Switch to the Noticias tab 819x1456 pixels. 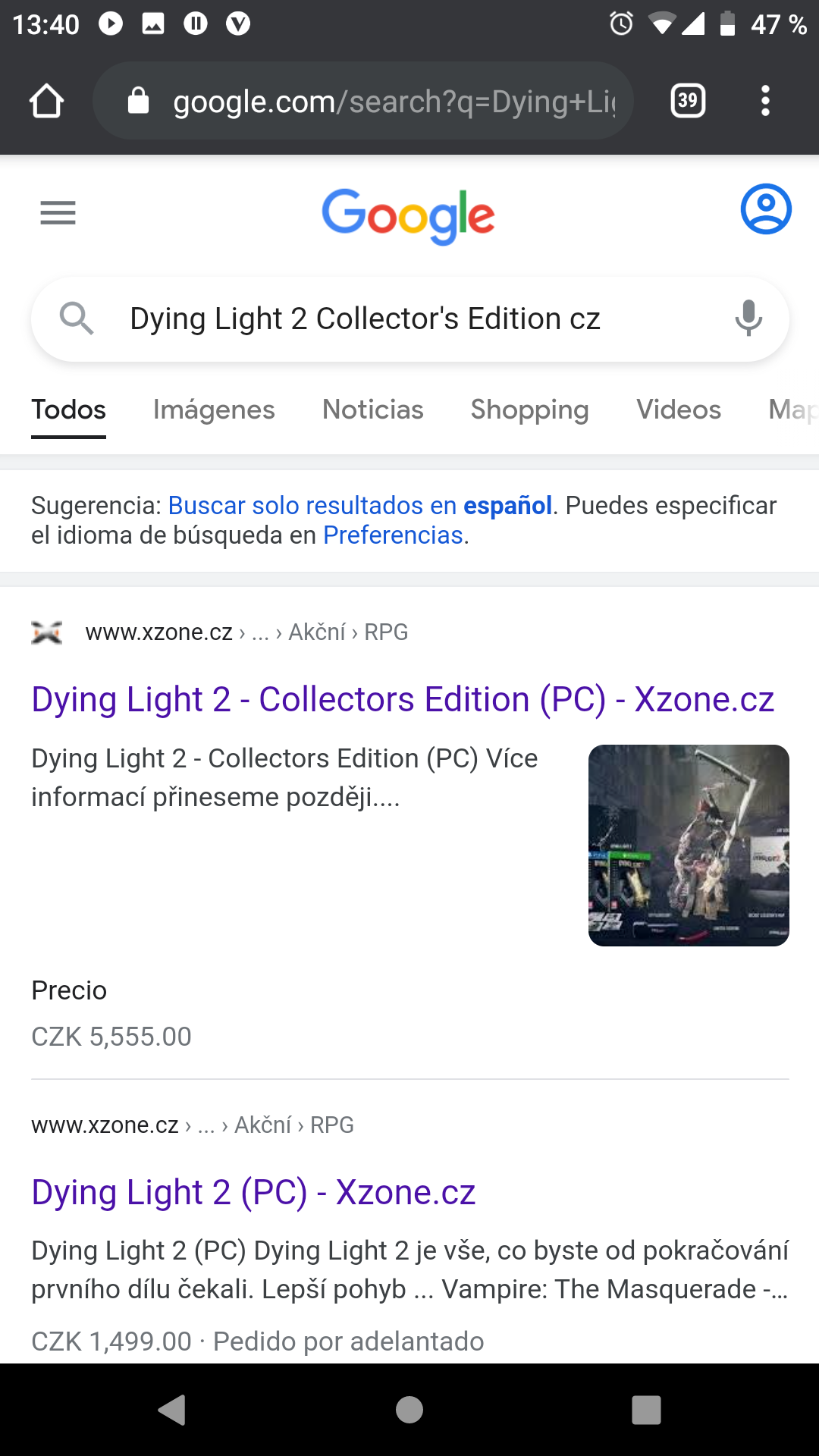(373, 409)
